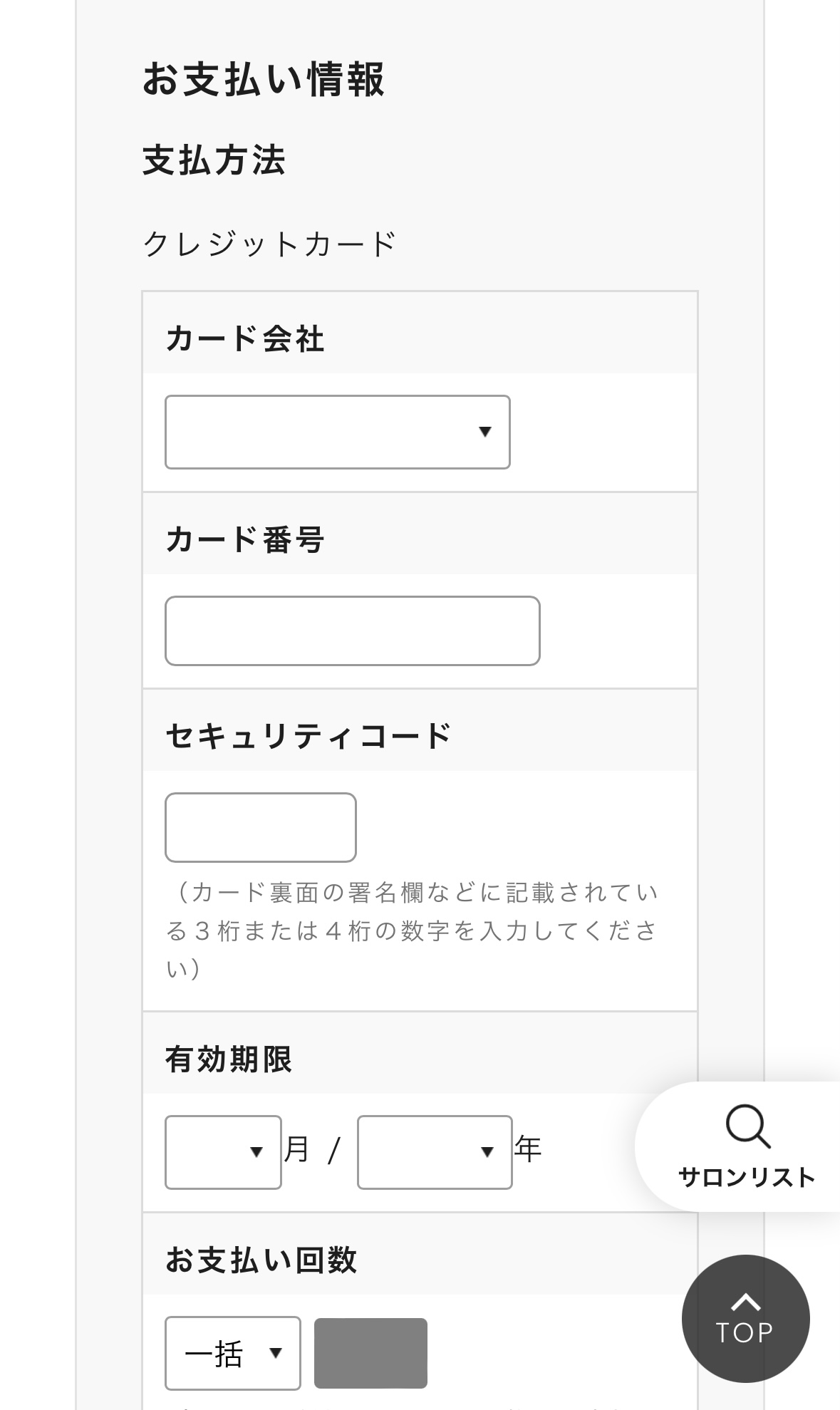Open the カード会社 dropdown
Screen dimensions: 840x1410
[x=337, y=432]
